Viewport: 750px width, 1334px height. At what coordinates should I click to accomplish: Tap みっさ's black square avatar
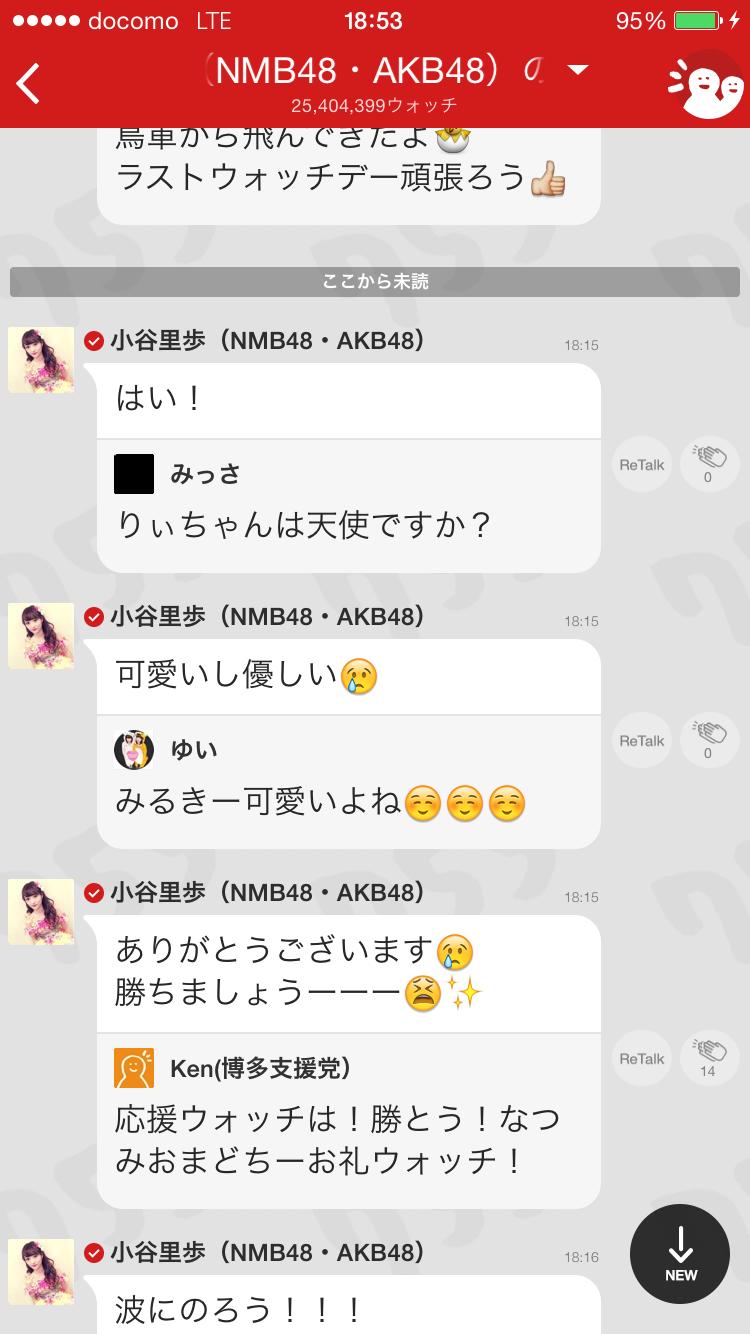133,473
